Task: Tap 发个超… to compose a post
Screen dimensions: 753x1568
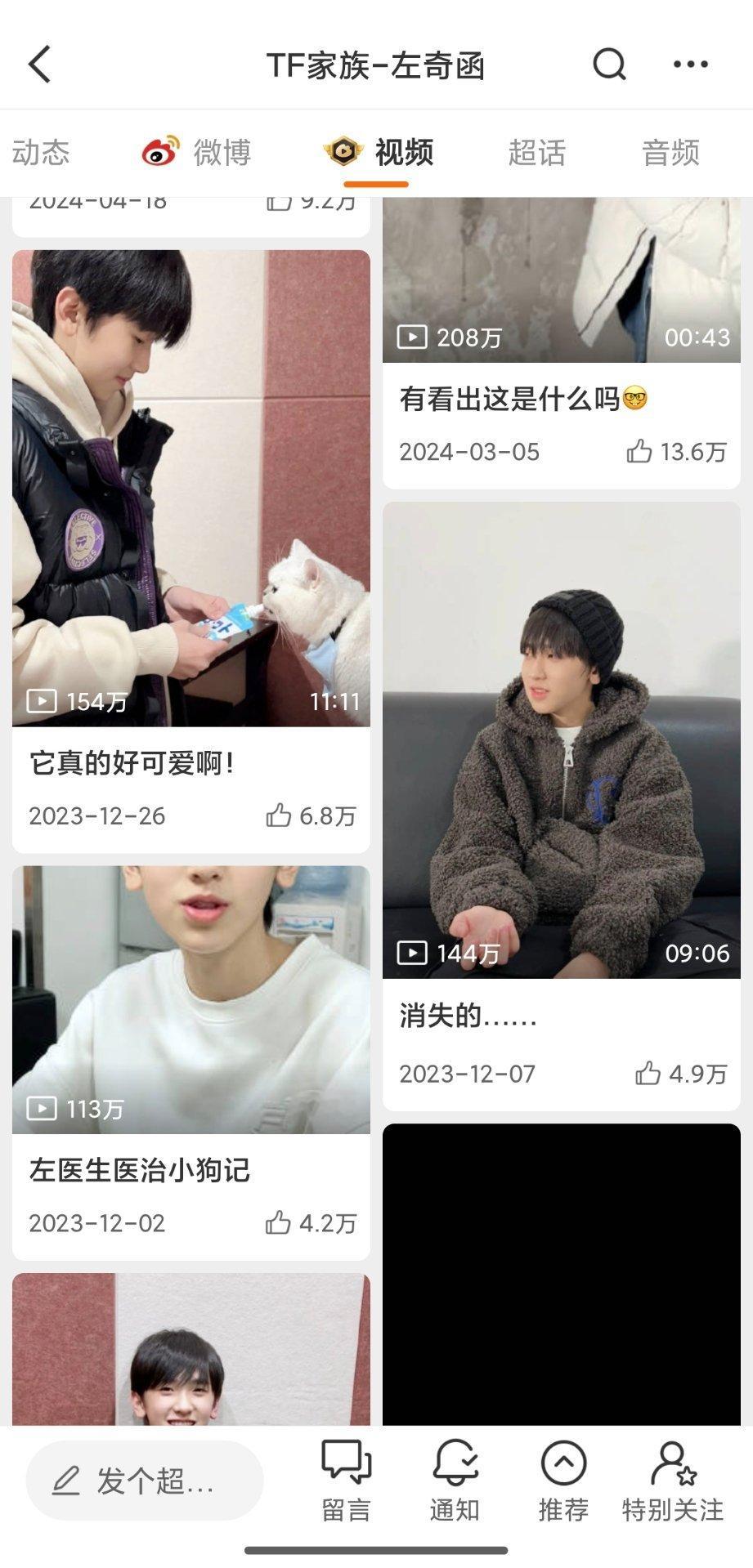Action: click(x=145, y=1481)
